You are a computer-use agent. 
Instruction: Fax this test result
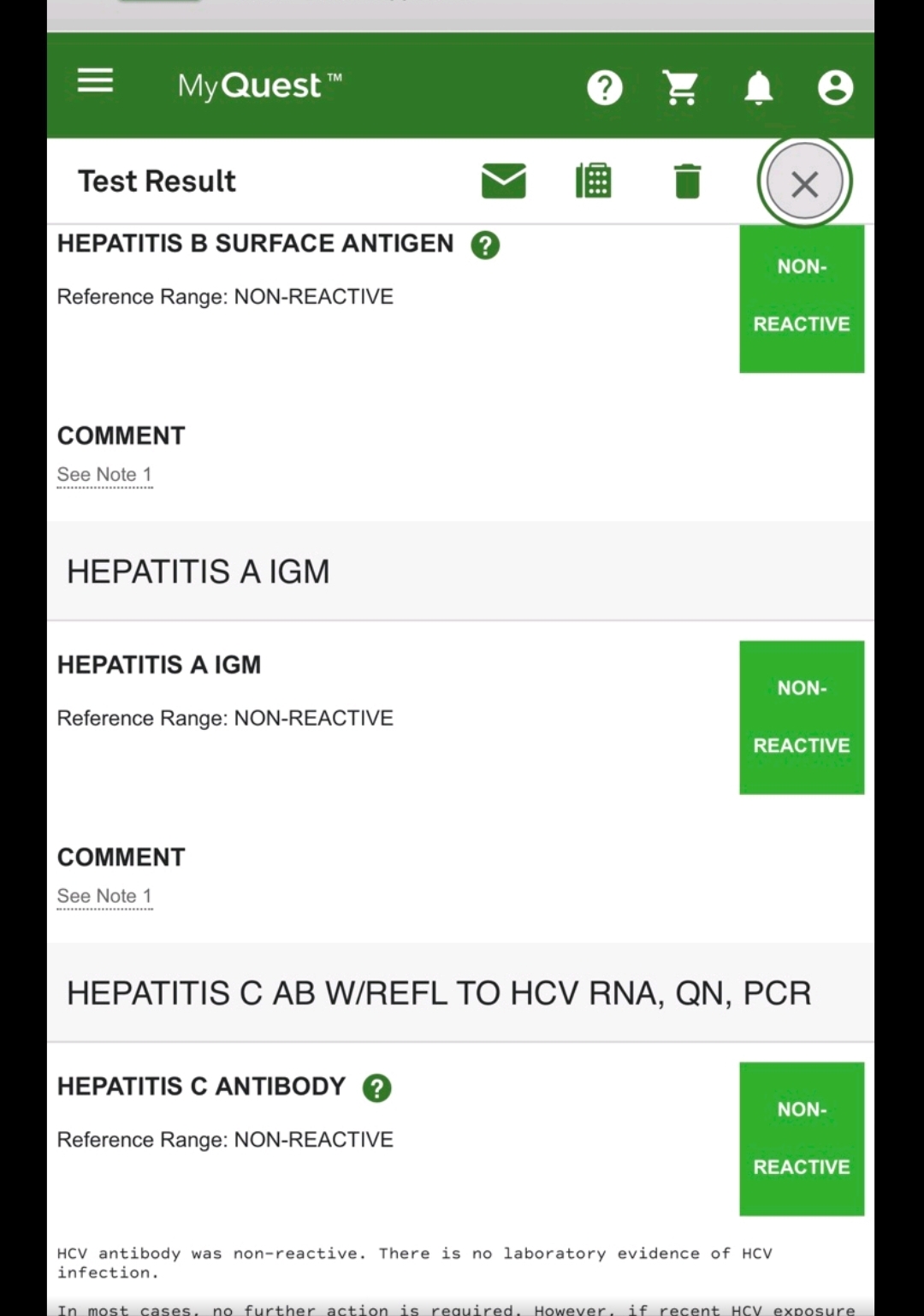593,181
